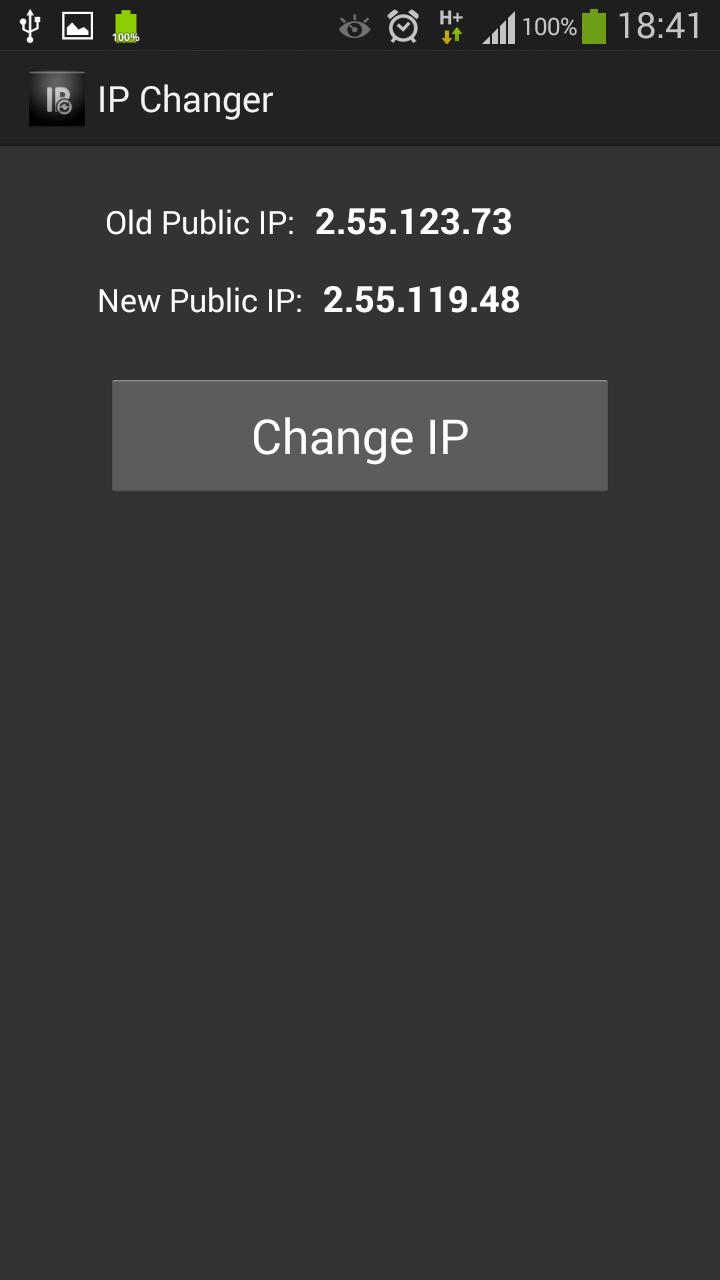This screenshot has height=1280, width=720.
Task: Select the Old Public IP label
Action: click(200, 222)
